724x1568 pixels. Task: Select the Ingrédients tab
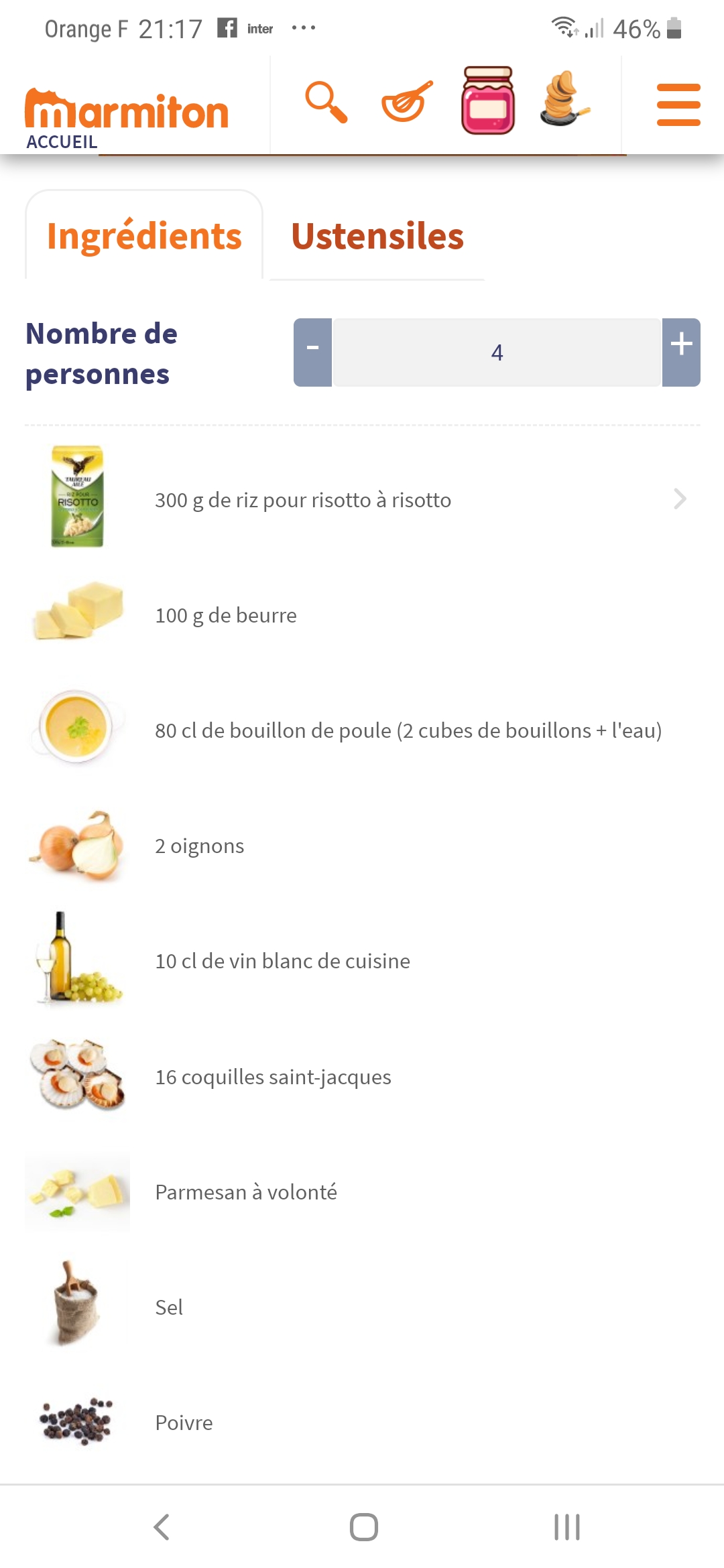pyautogui.click(x=144, y=237)
